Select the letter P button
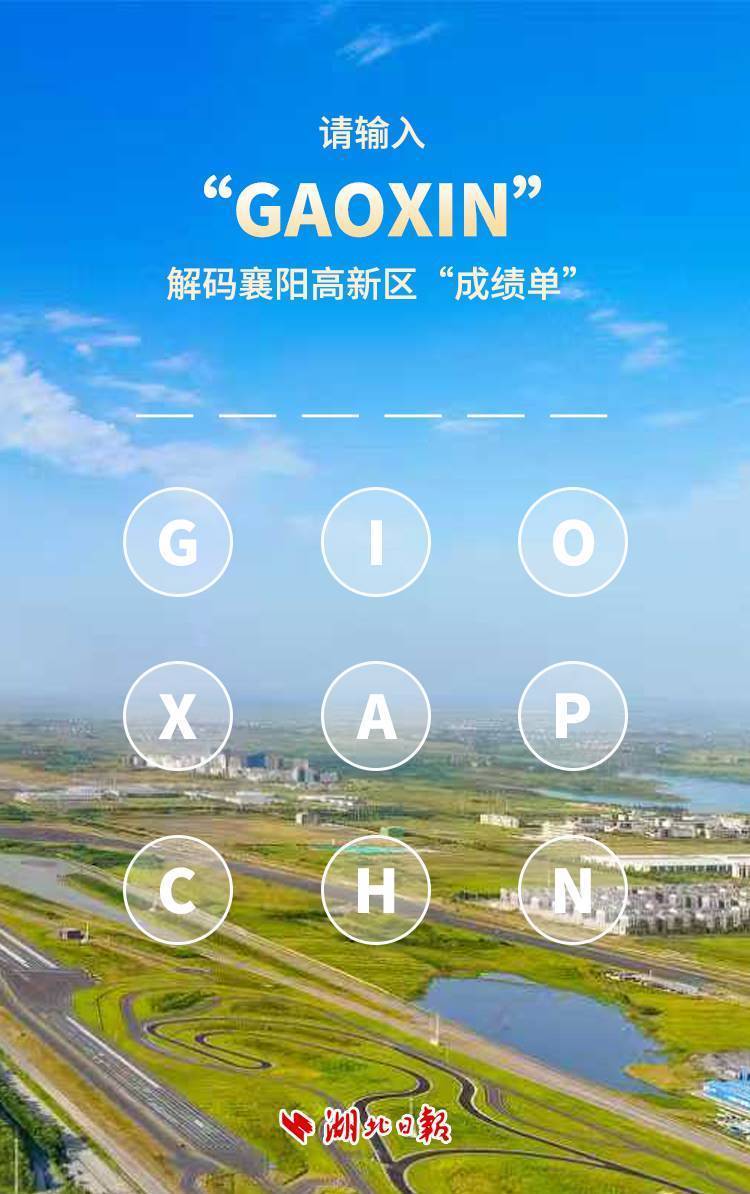The image size is (750, 1194). click(572, 716)
